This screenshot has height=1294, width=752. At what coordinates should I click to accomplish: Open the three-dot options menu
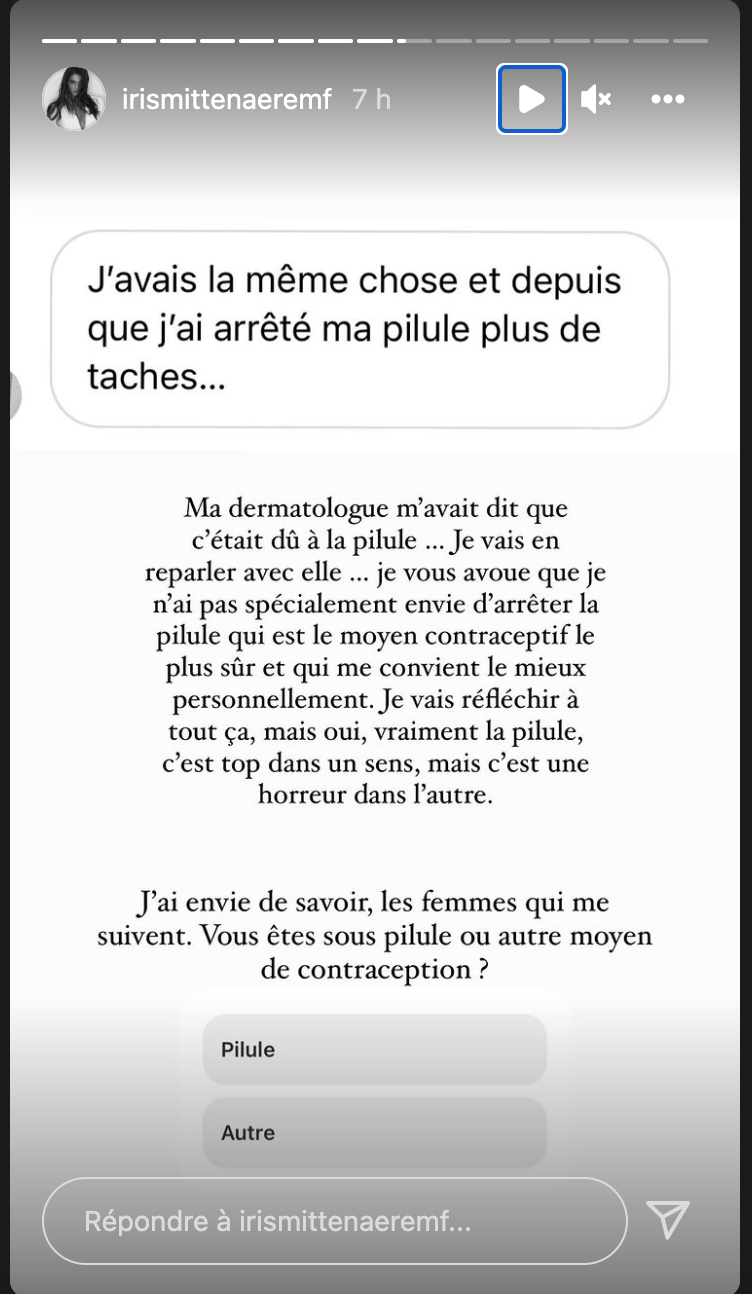pyautogui.click(x=667, y=99)
